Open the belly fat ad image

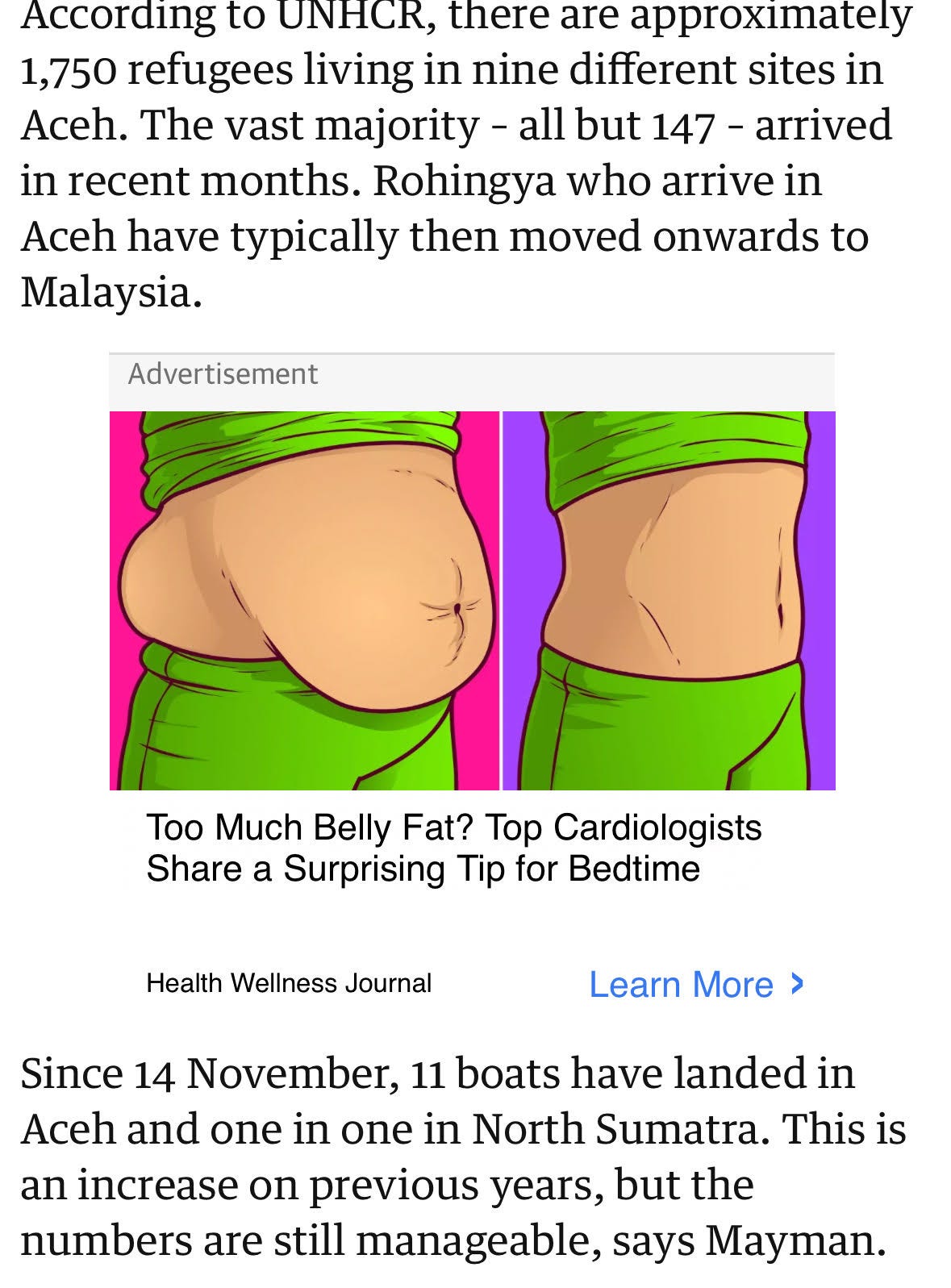coord(472,600)
